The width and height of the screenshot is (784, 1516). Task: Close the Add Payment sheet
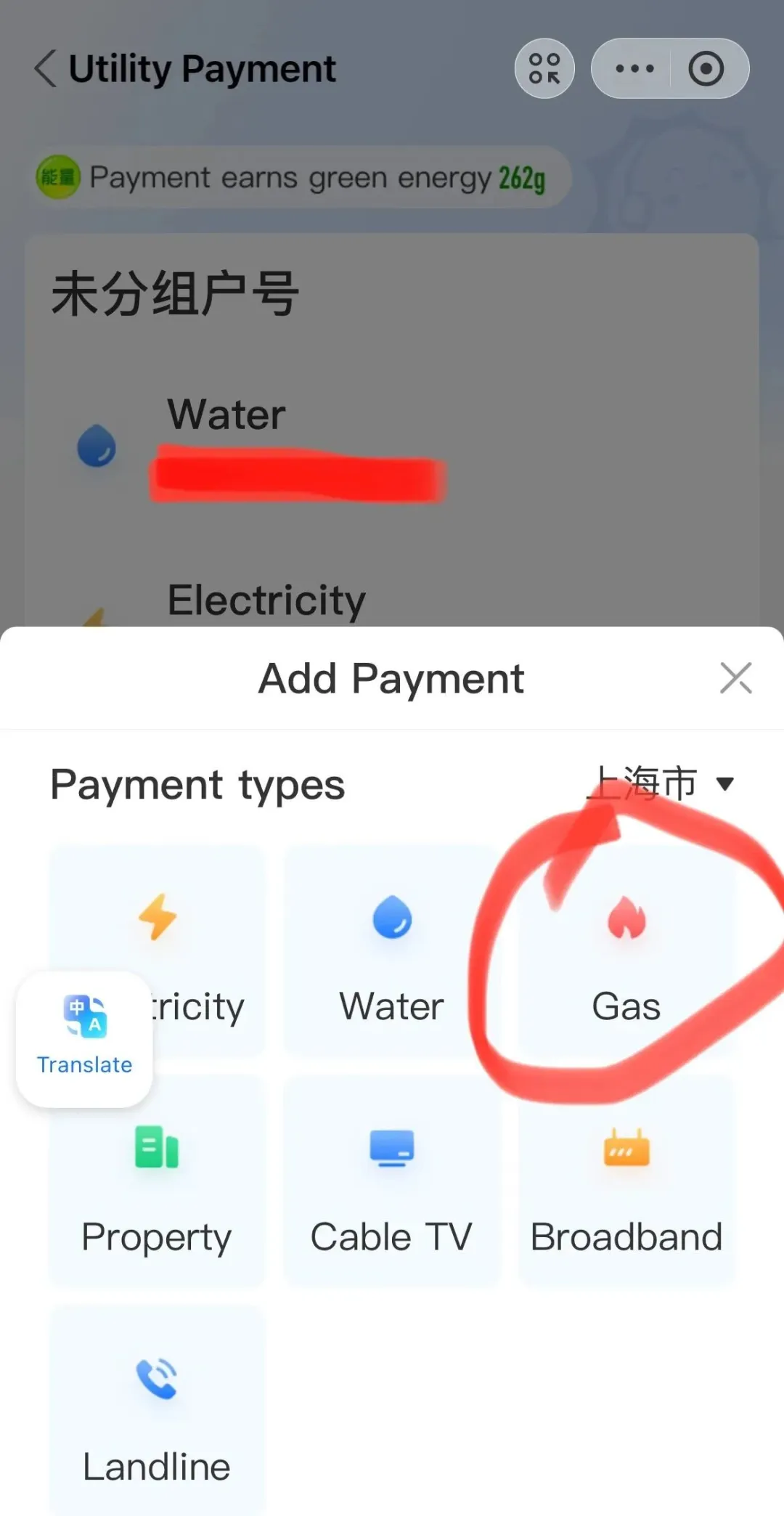735,678
